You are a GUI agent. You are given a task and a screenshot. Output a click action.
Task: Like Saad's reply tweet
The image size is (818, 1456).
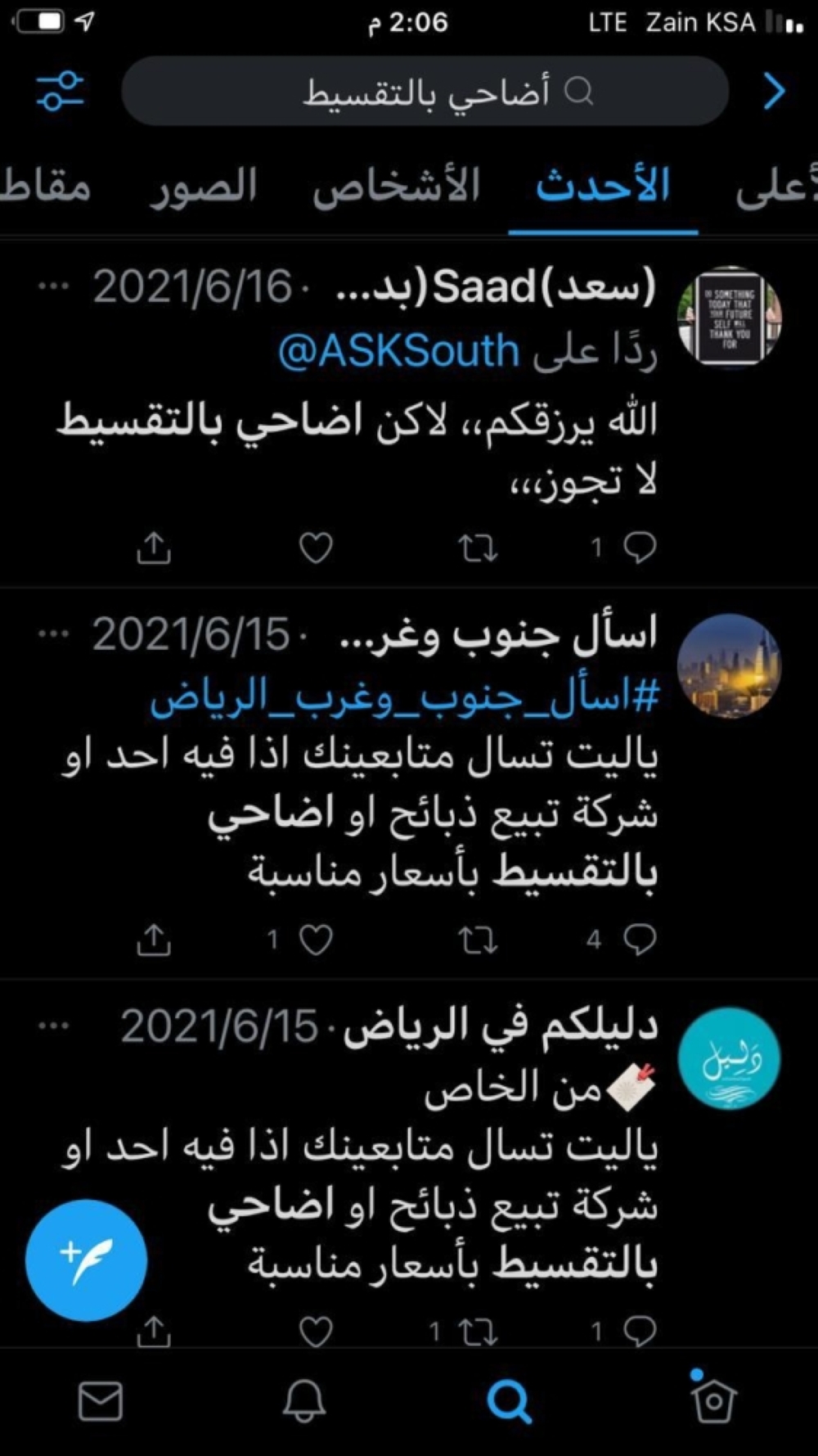point(316,548)
